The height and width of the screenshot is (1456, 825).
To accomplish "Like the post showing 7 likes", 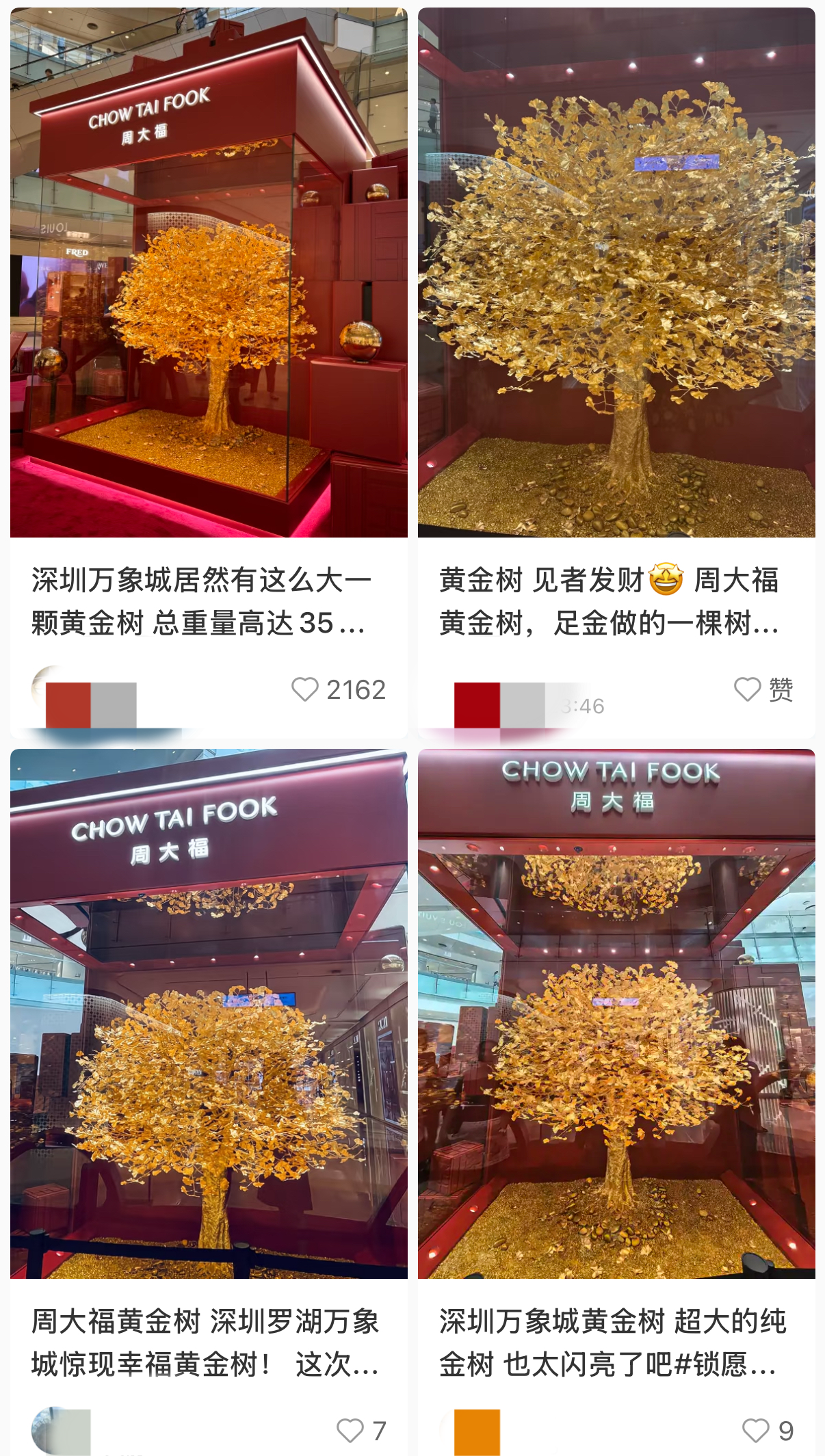I will [350, 1431].
